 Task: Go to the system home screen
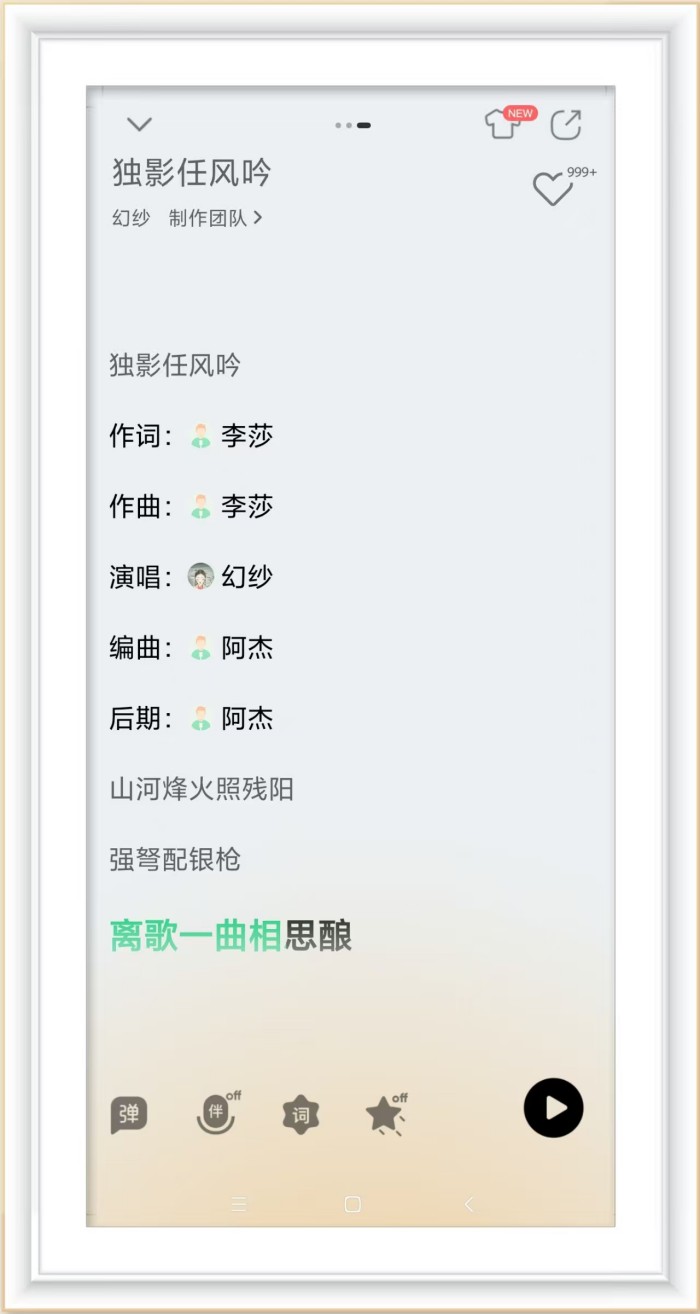click(x=352, y=1204)
